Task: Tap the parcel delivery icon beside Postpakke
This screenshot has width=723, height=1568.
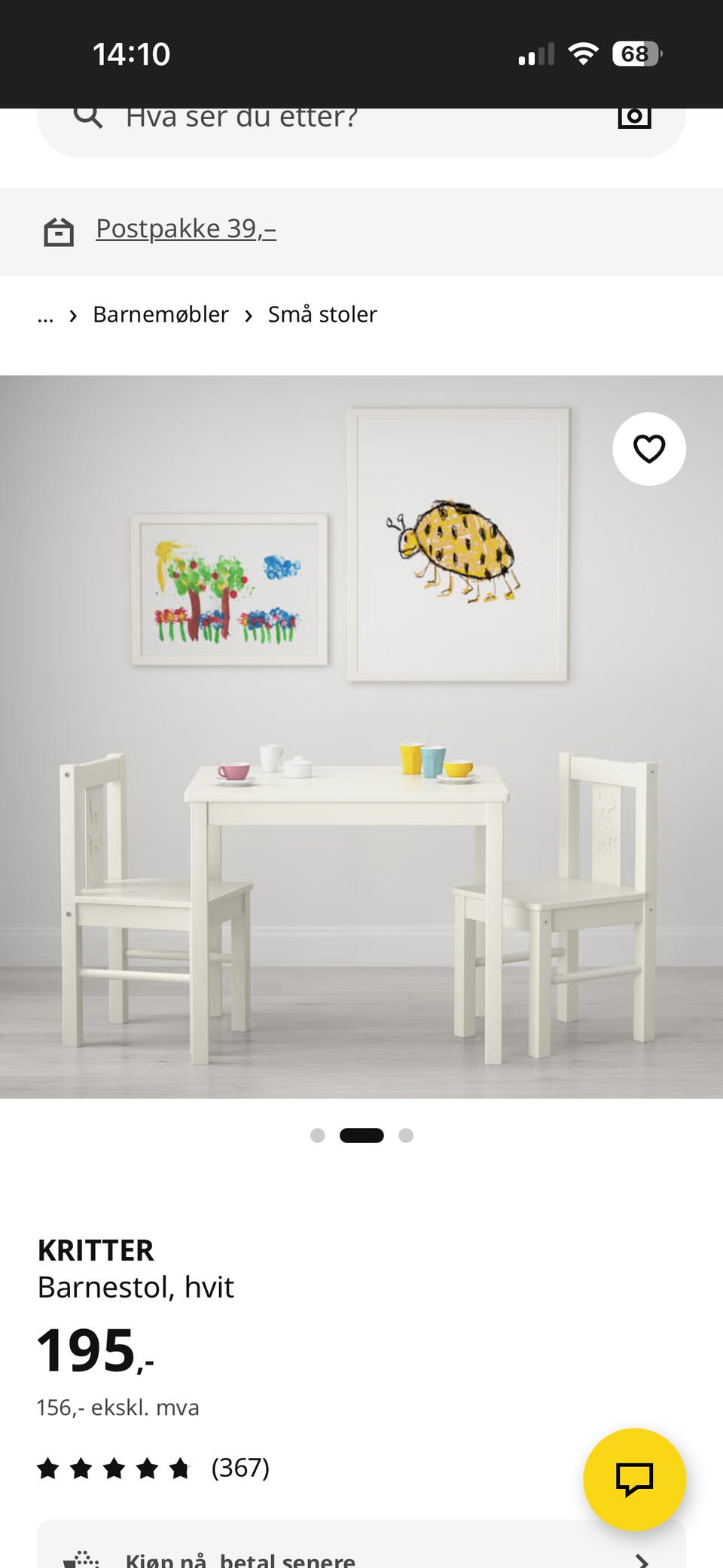Action: click(x=59, y=231)
